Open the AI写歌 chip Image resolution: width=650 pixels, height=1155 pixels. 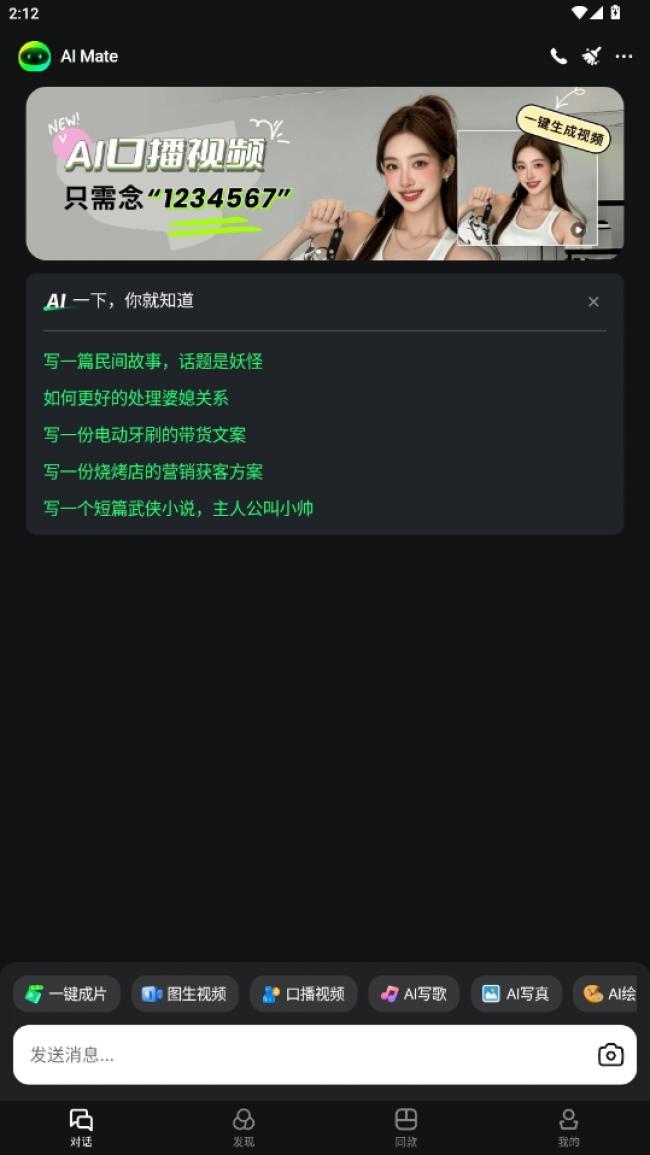[x=414, y=994]
